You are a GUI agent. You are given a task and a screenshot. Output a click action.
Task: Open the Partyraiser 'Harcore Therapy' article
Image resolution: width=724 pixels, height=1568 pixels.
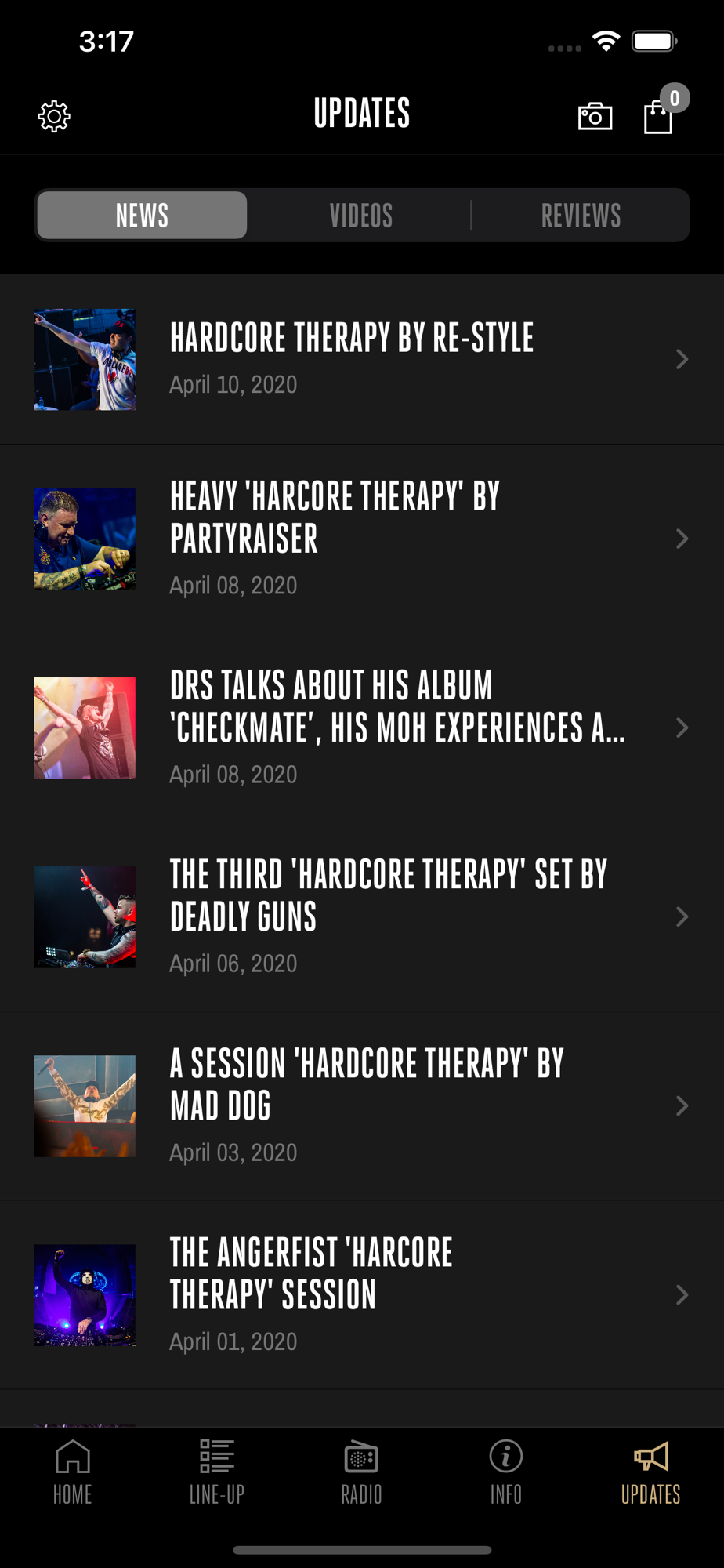(x=360, y=539)
